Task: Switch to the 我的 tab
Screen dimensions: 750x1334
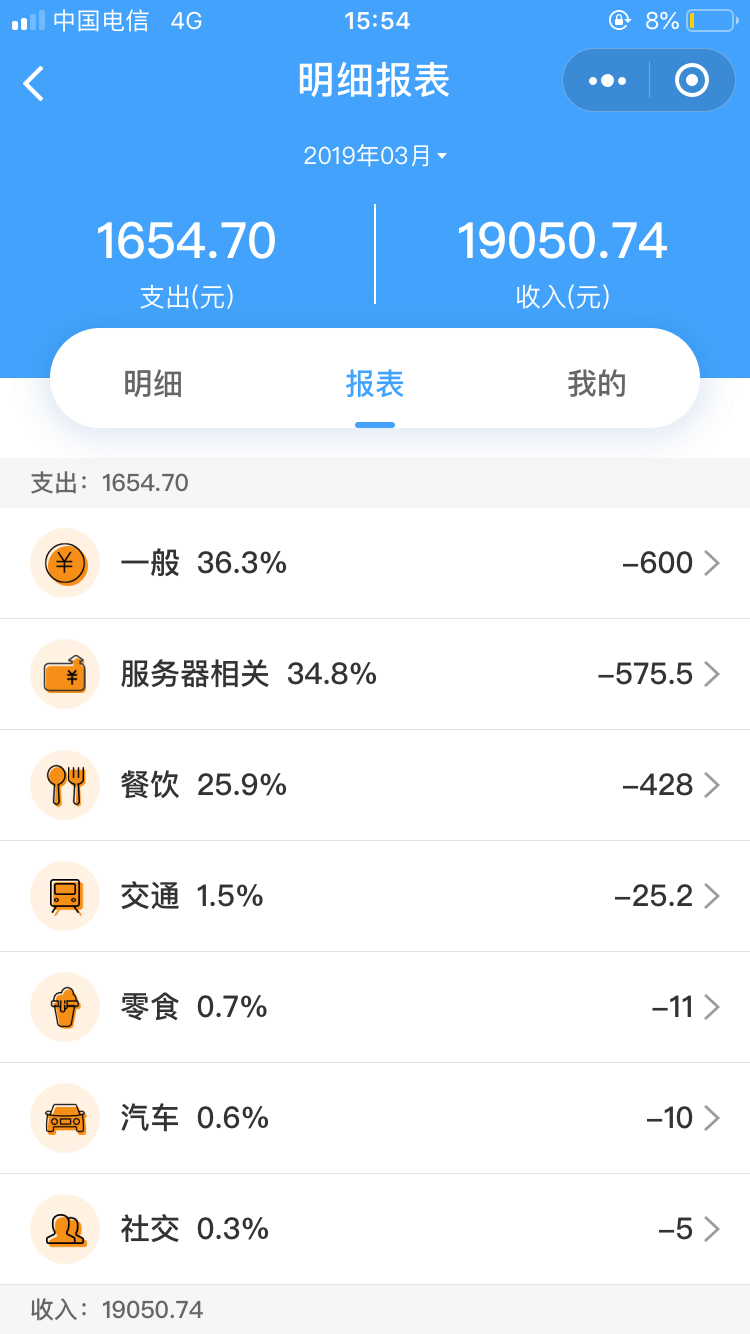Action: [597, 383]
